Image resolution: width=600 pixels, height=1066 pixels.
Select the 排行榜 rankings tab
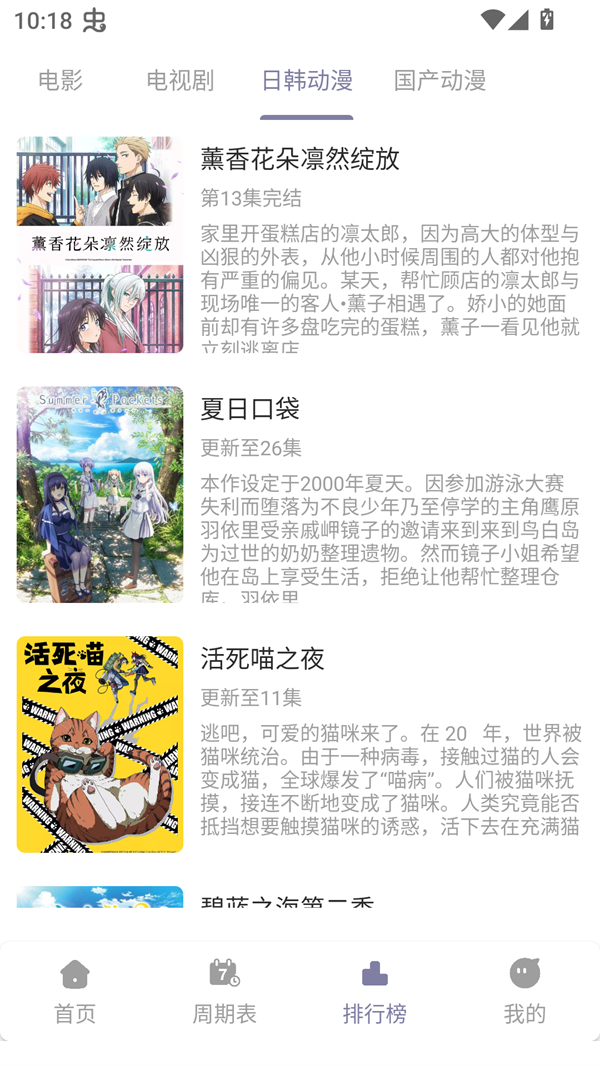(375, 991)
